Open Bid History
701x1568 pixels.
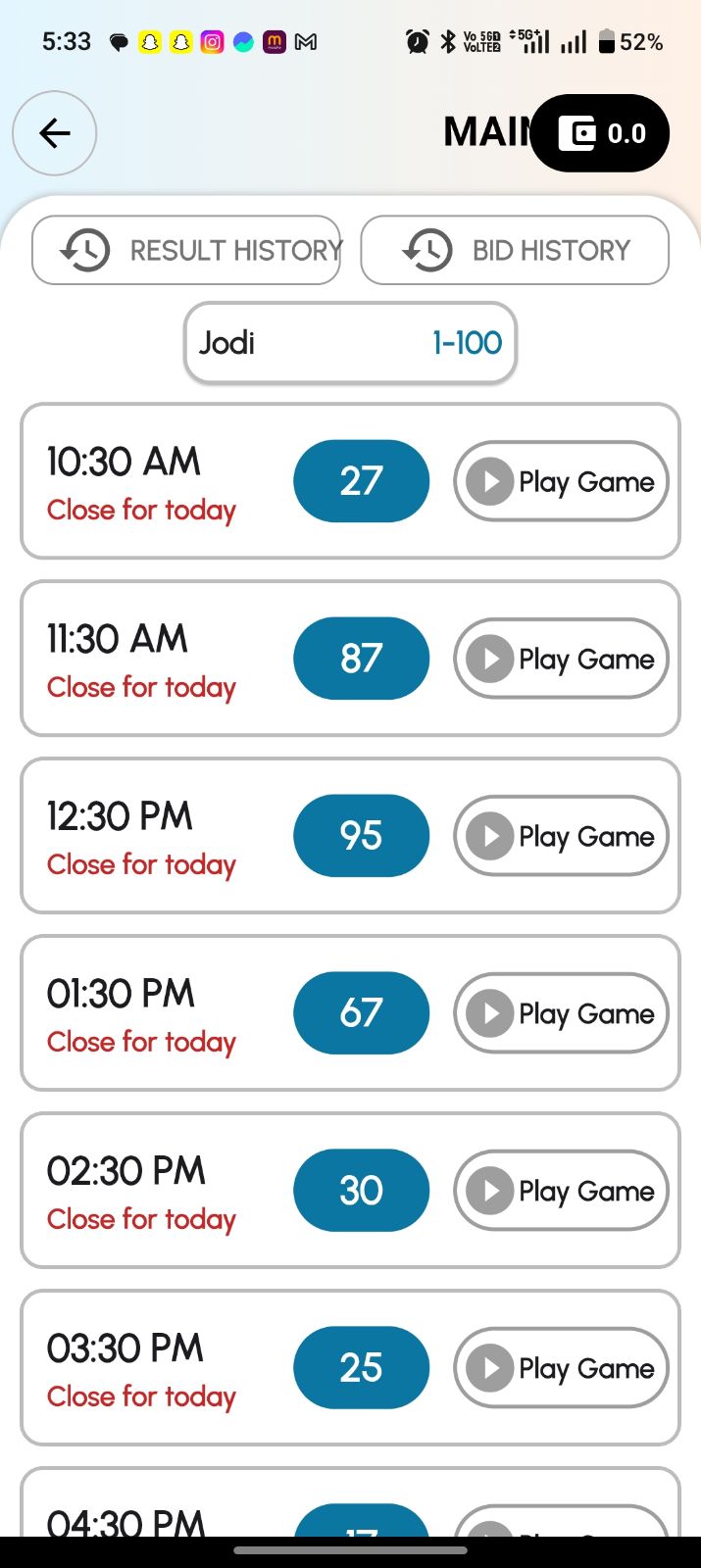click(x=515, y=251)
